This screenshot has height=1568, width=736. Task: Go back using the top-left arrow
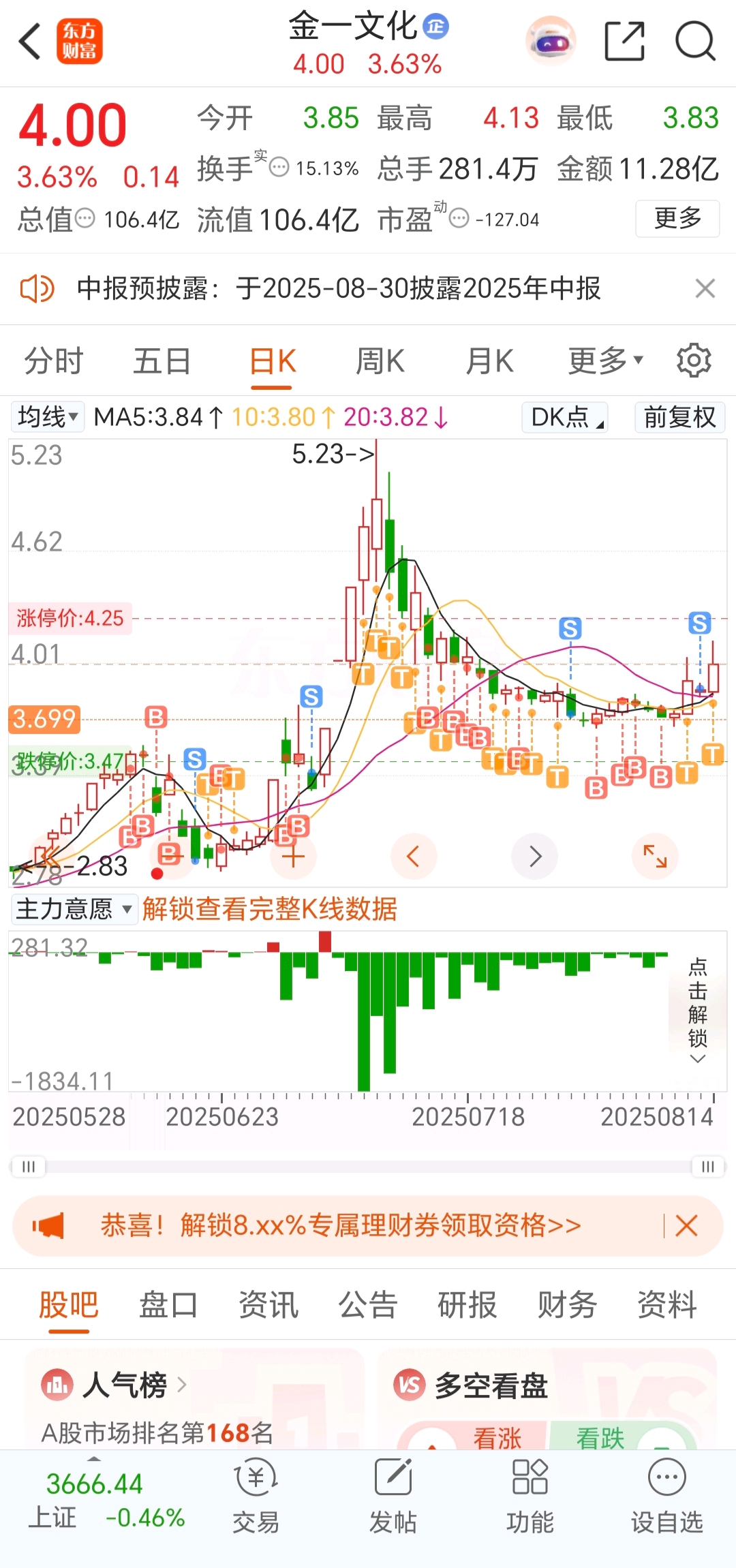pos(31,42)
